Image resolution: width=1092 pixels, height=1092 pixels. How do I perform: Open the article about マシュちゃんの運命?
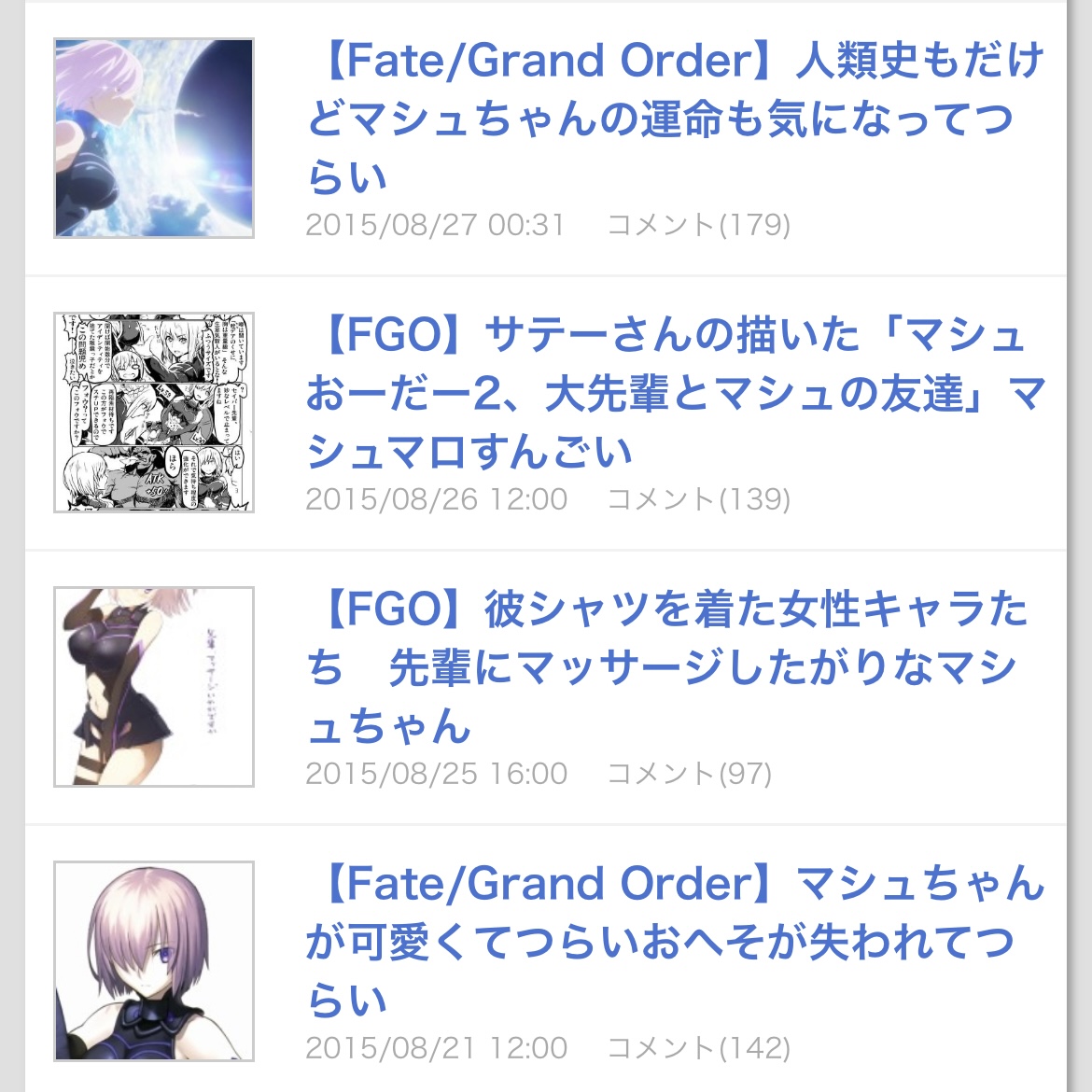(x=674, y=119)
